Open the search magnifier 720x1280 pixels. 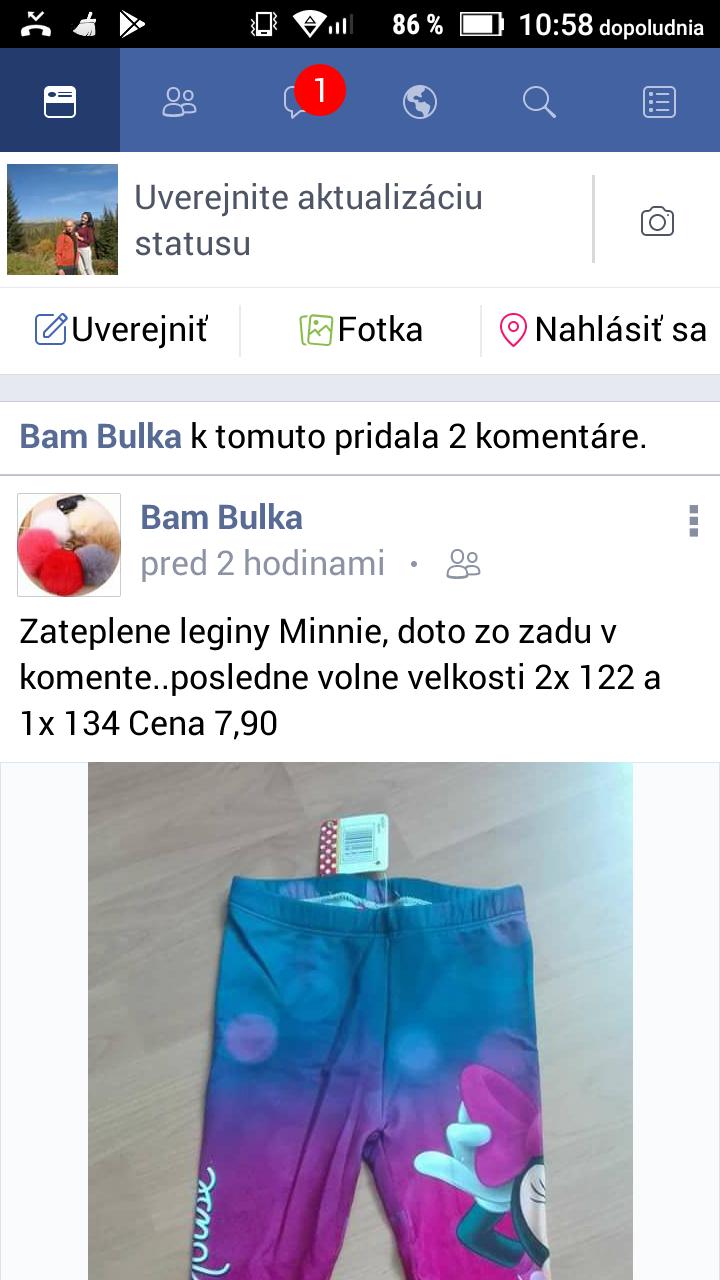[539, 102]
